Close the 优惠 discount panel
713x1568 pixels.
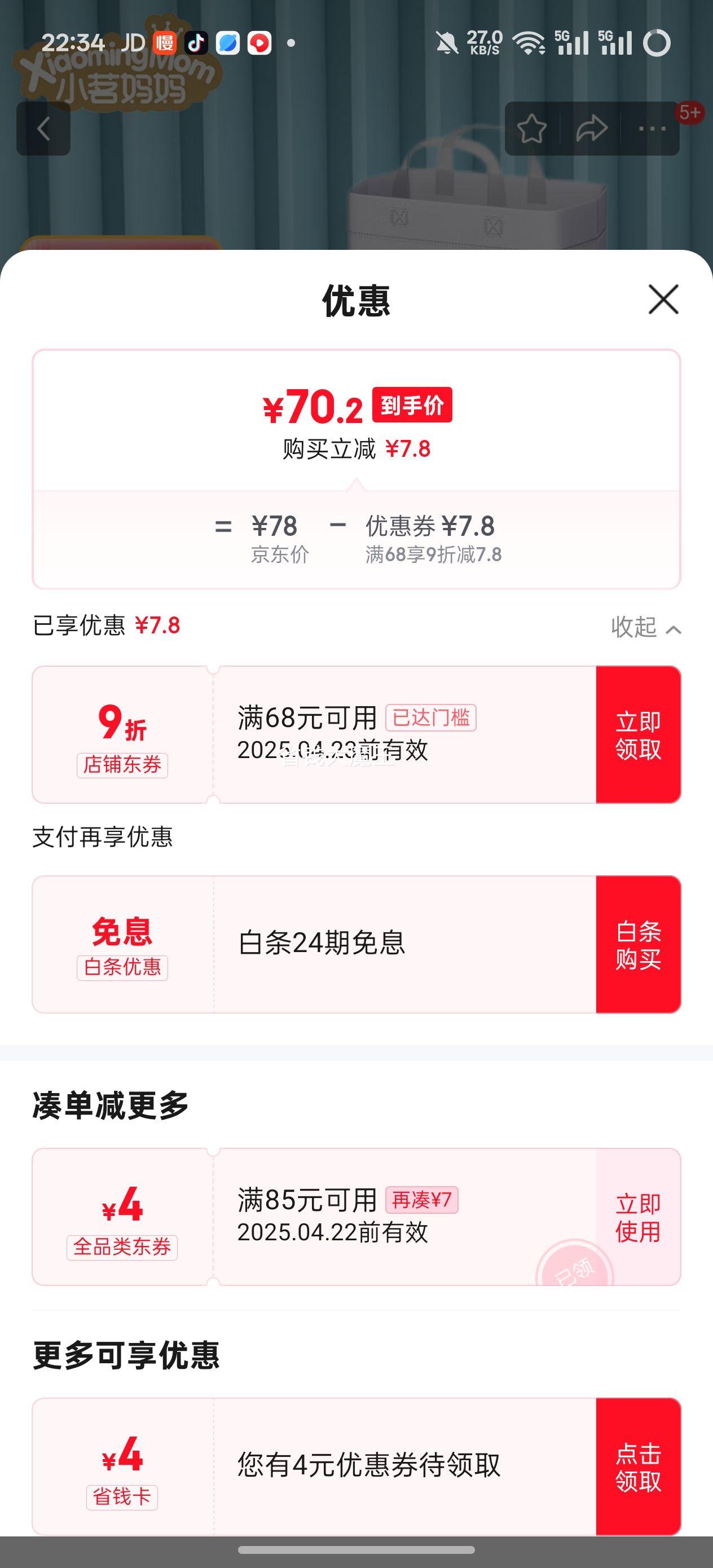click(x=663, y=299)
